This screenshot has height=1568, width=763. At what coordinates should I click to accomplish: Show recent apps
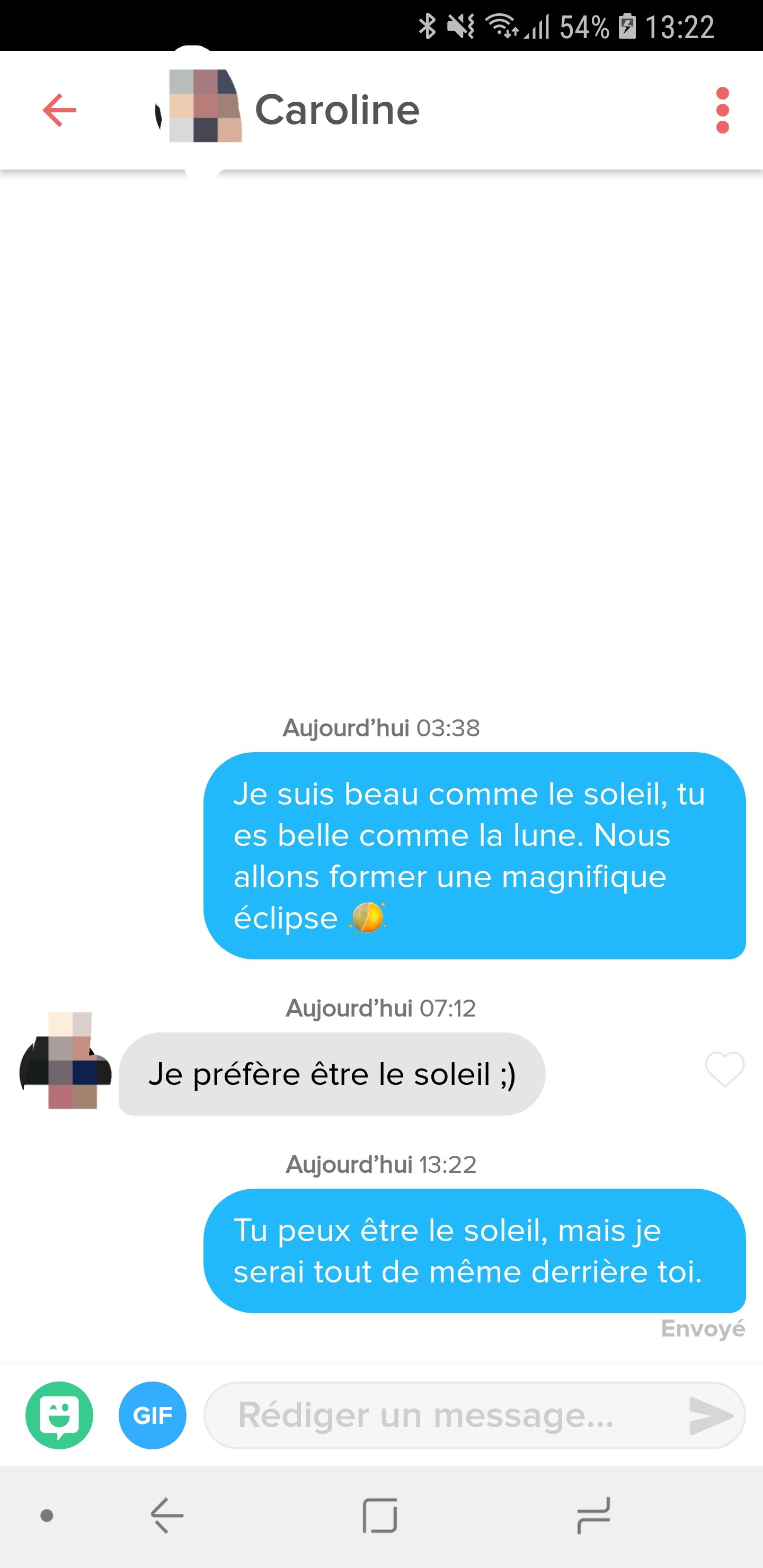pyautogui.click(x=593, y=1515)
